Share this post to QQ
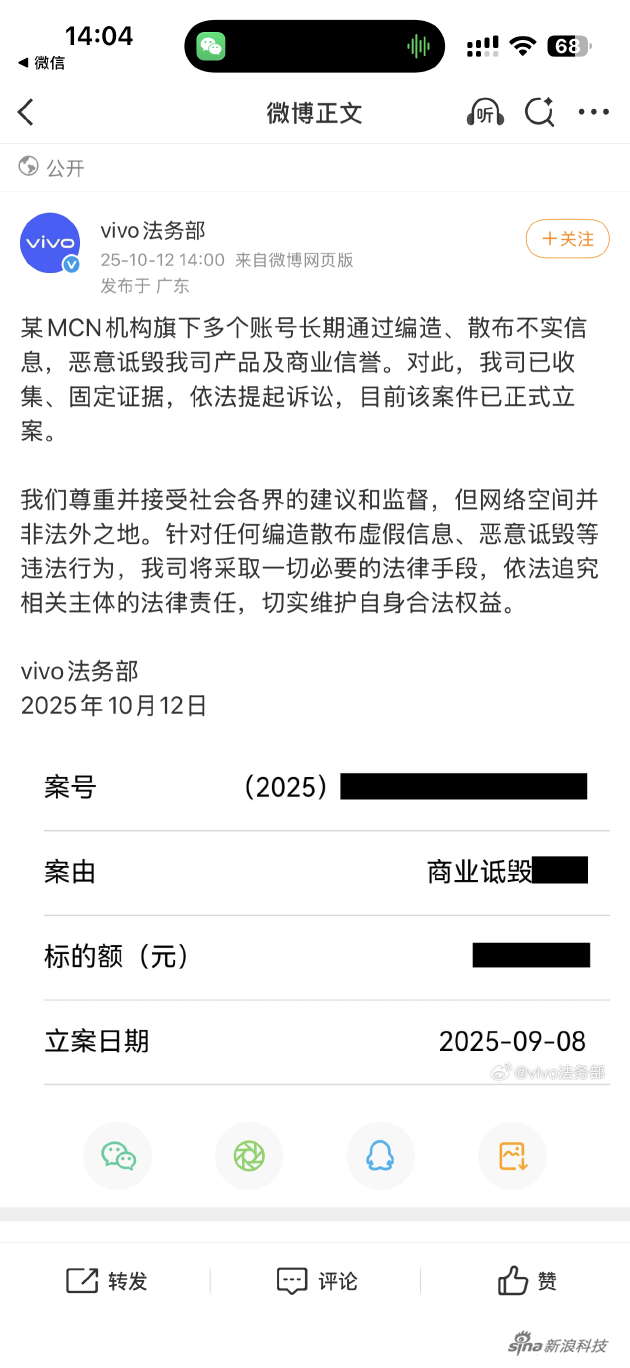Screen dimensions: 630x1368 click(380, 1156)
